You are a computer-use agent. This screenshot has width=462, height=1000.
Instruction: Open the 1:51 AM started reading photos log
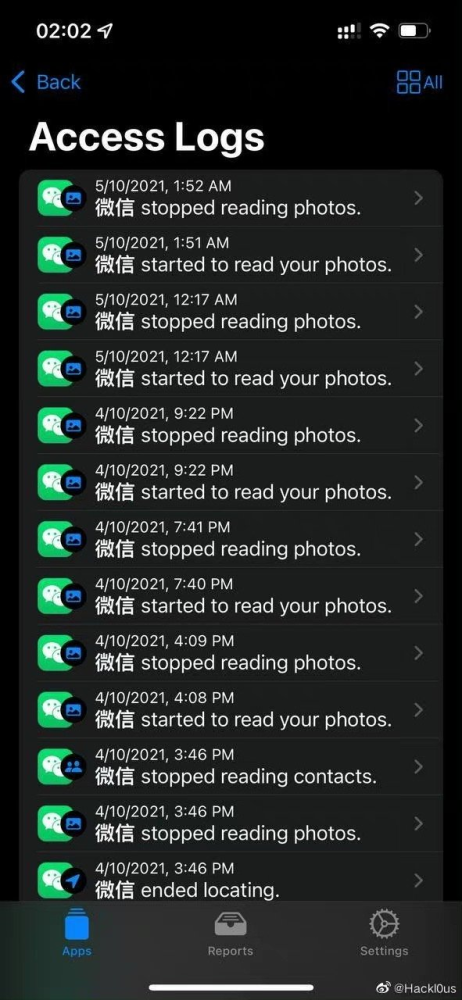pyautogui.click(x=231, y=254)
